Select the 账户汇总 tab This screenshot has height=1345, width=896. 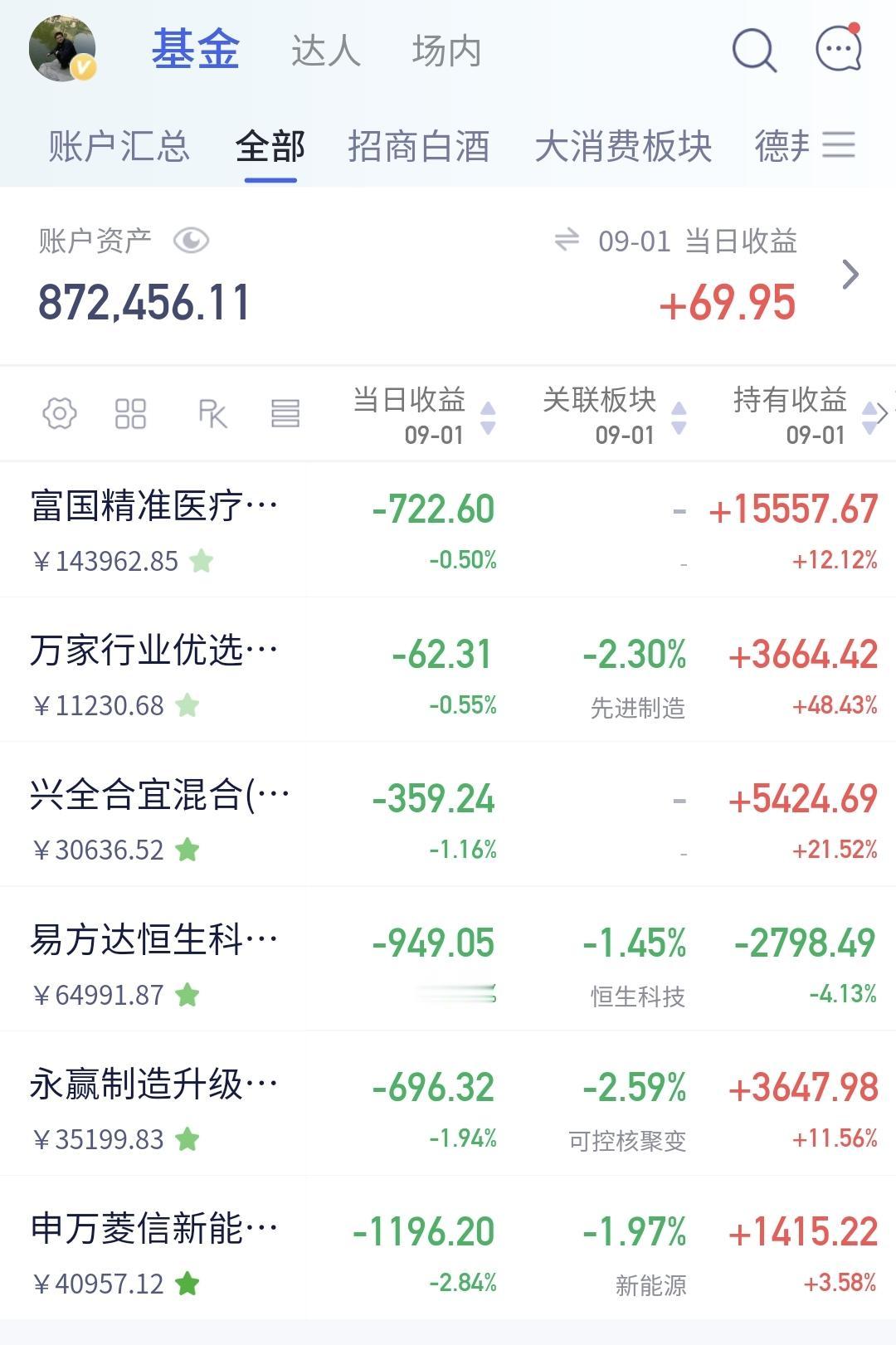(119, 146)
